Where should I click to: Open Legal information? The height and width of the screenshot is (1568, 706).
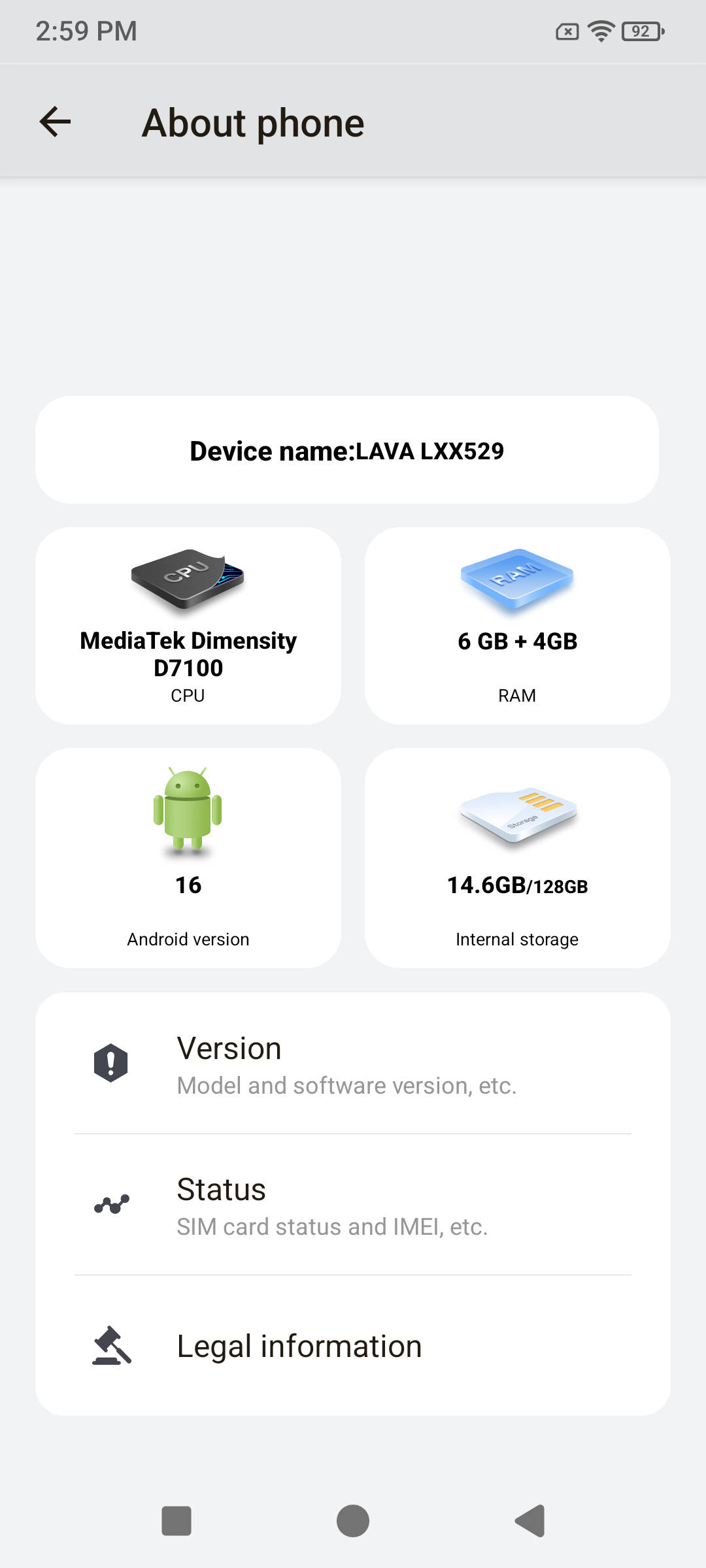coord(353,1346)
